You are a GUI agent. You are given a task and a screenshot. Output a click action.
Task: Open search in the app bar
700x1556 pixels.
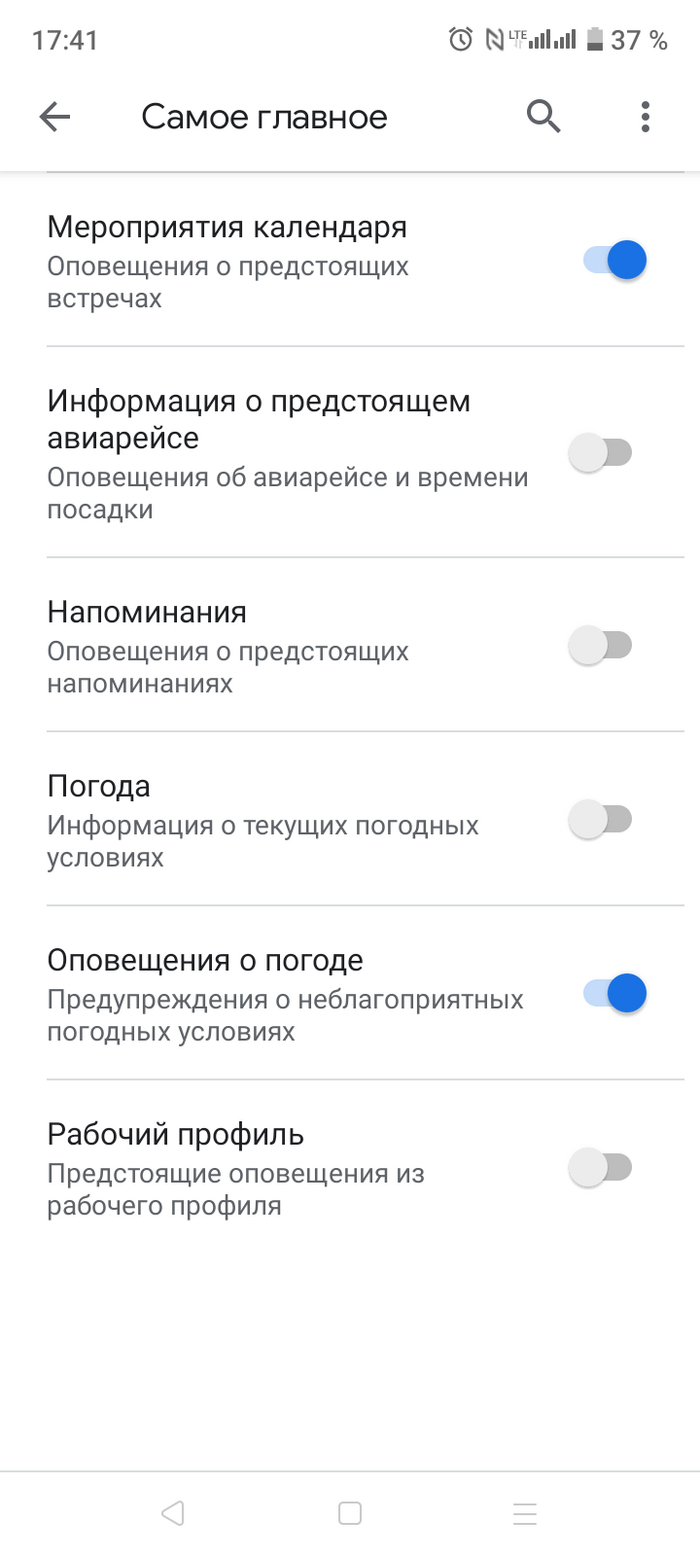pos(543,118)
